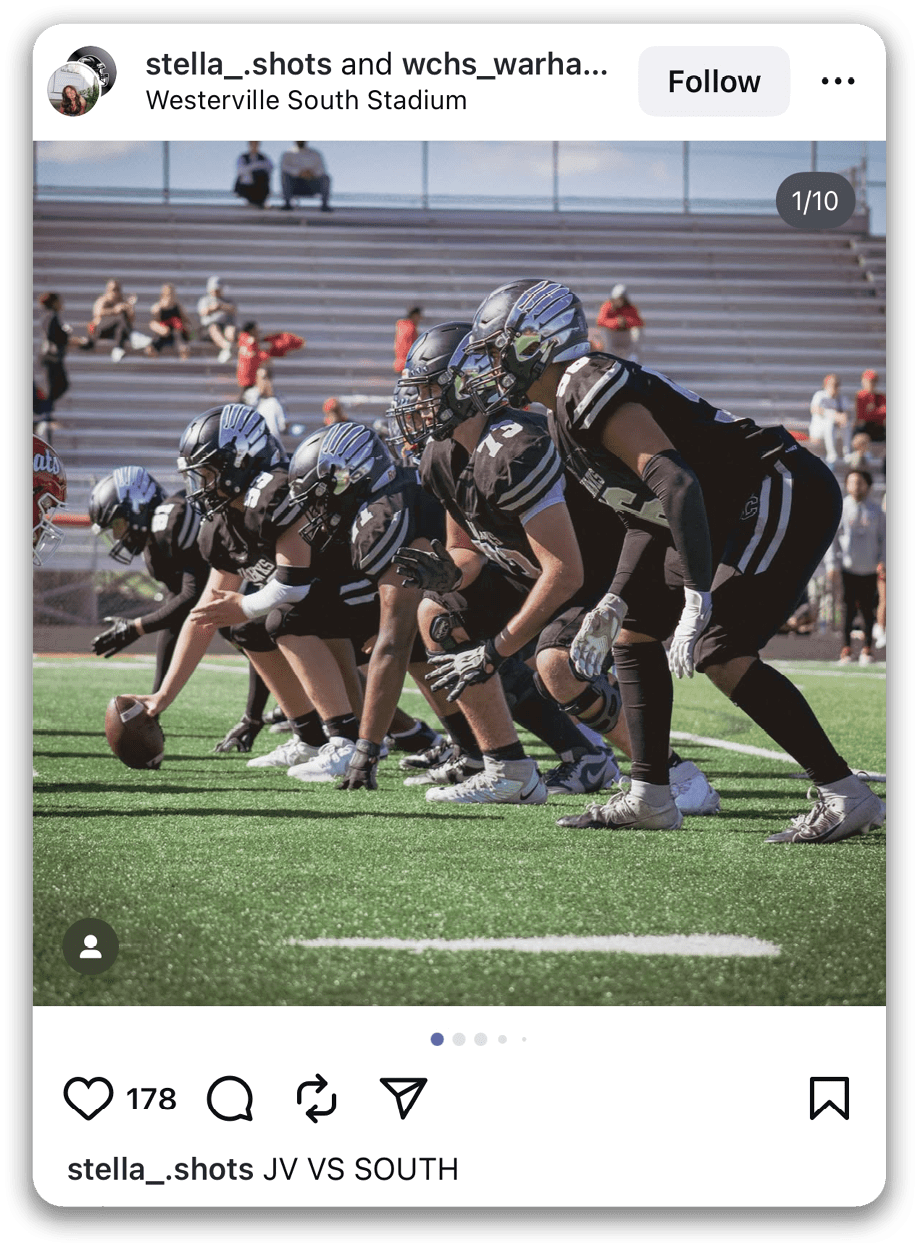This screenshot has height=1248, width=919.
Task: Show tagged people in the photo
Action: pyautogui.click(x=91, y=946)
